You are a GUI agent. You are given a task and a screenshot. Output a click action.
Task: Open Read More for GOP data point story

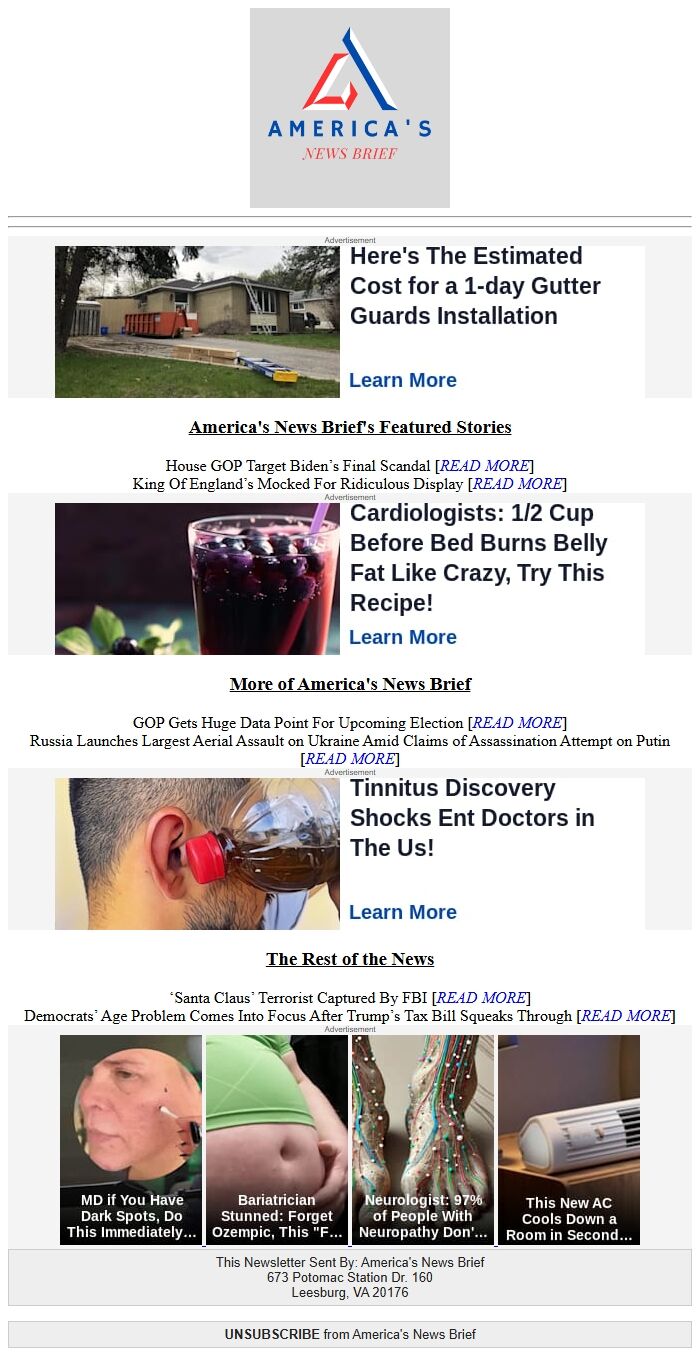point(518,723)
